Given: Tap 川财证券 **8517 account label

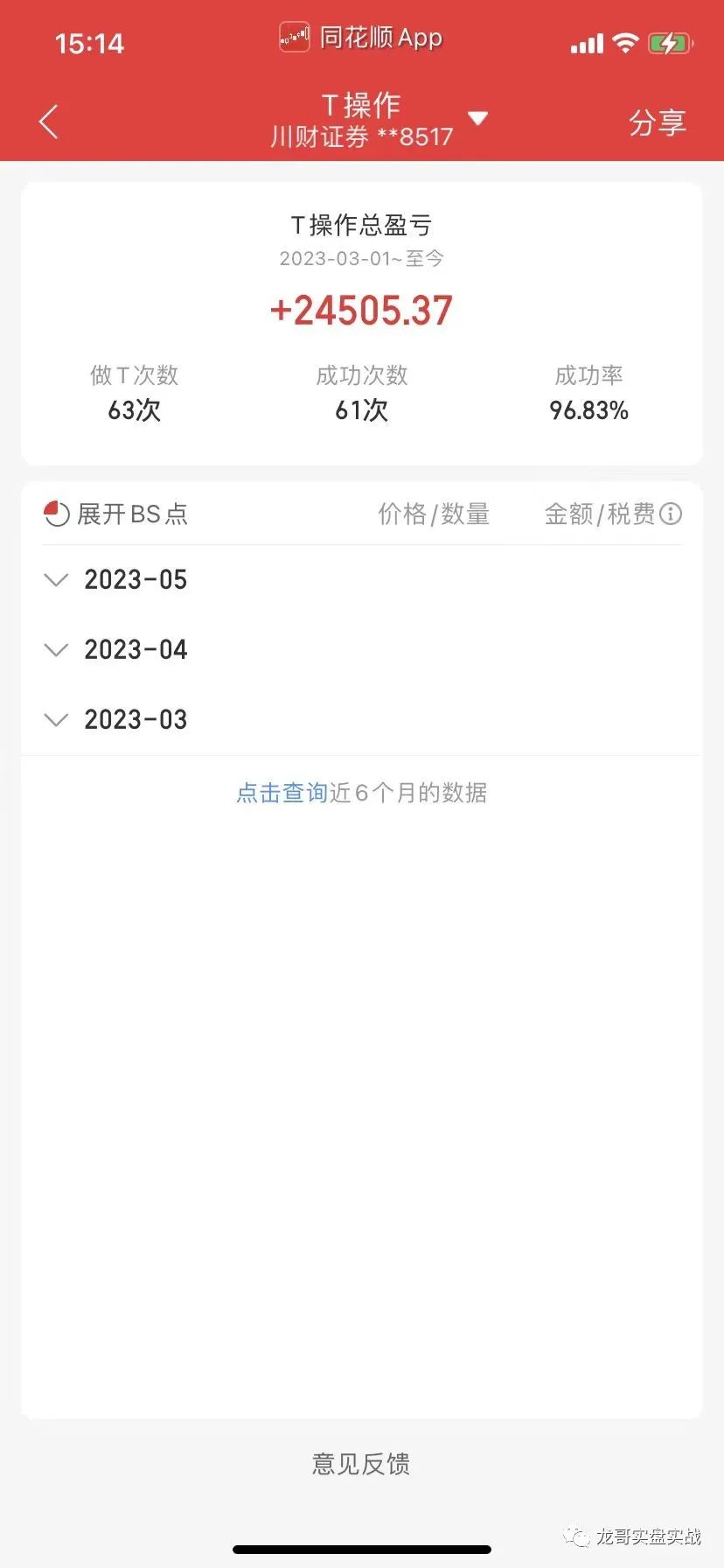Looking at the screenshot, I should [x=361, y=136].
